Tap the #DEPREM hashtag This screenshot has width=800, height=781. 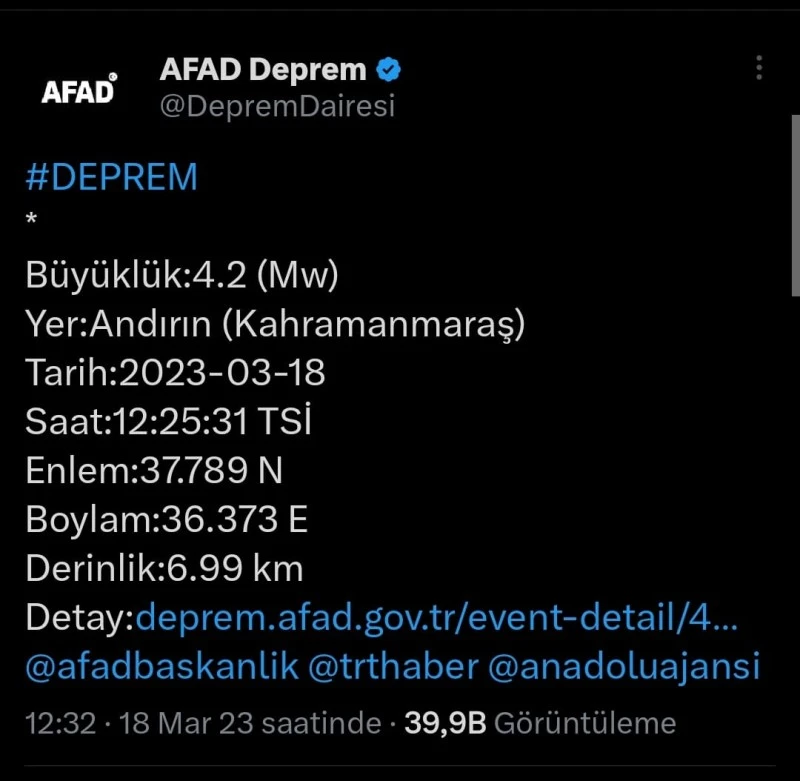(x=111, y=177)
